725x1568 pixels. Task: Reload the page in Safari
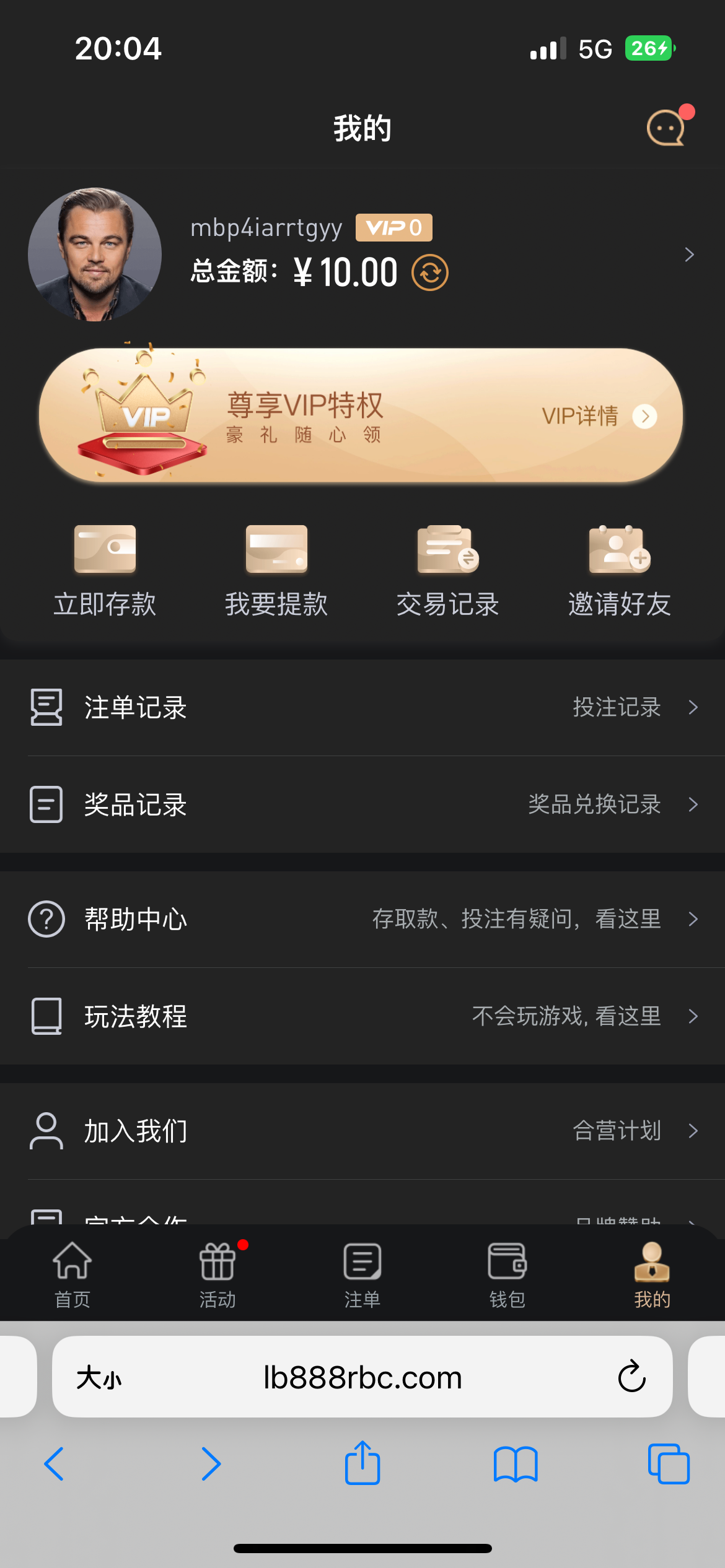(x=631, y=1377)
